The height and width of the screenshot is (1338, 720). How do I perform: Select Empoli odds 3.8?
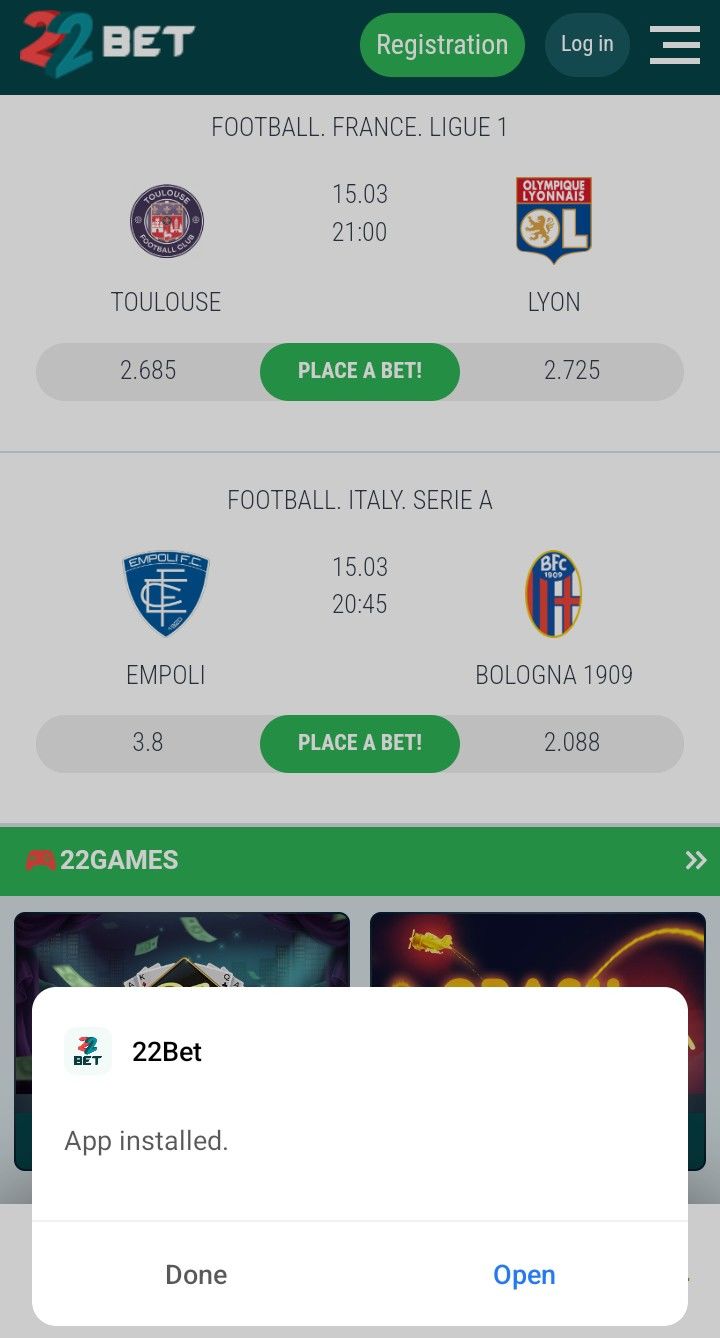(148, 743)
